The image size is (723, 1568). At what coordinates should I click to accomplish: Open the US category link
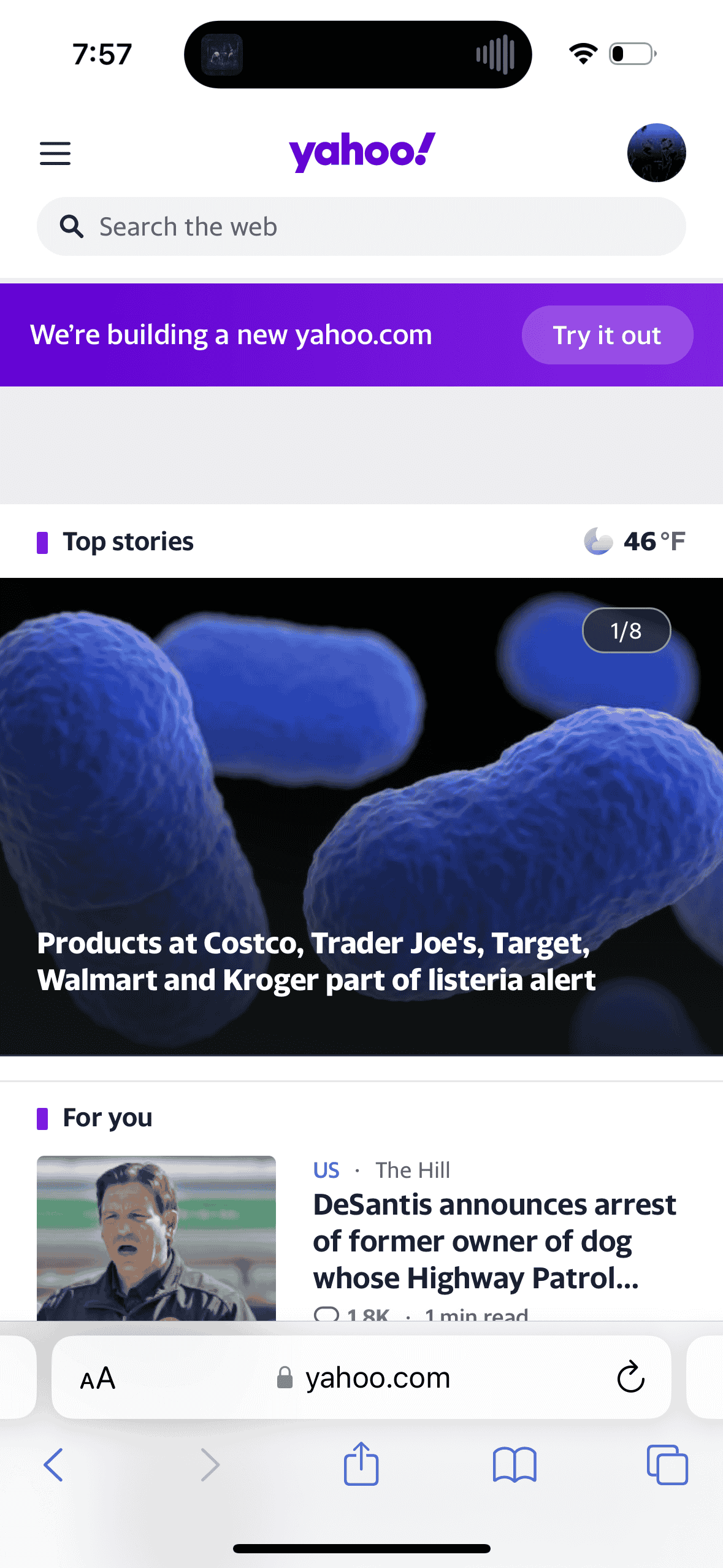326,1170
